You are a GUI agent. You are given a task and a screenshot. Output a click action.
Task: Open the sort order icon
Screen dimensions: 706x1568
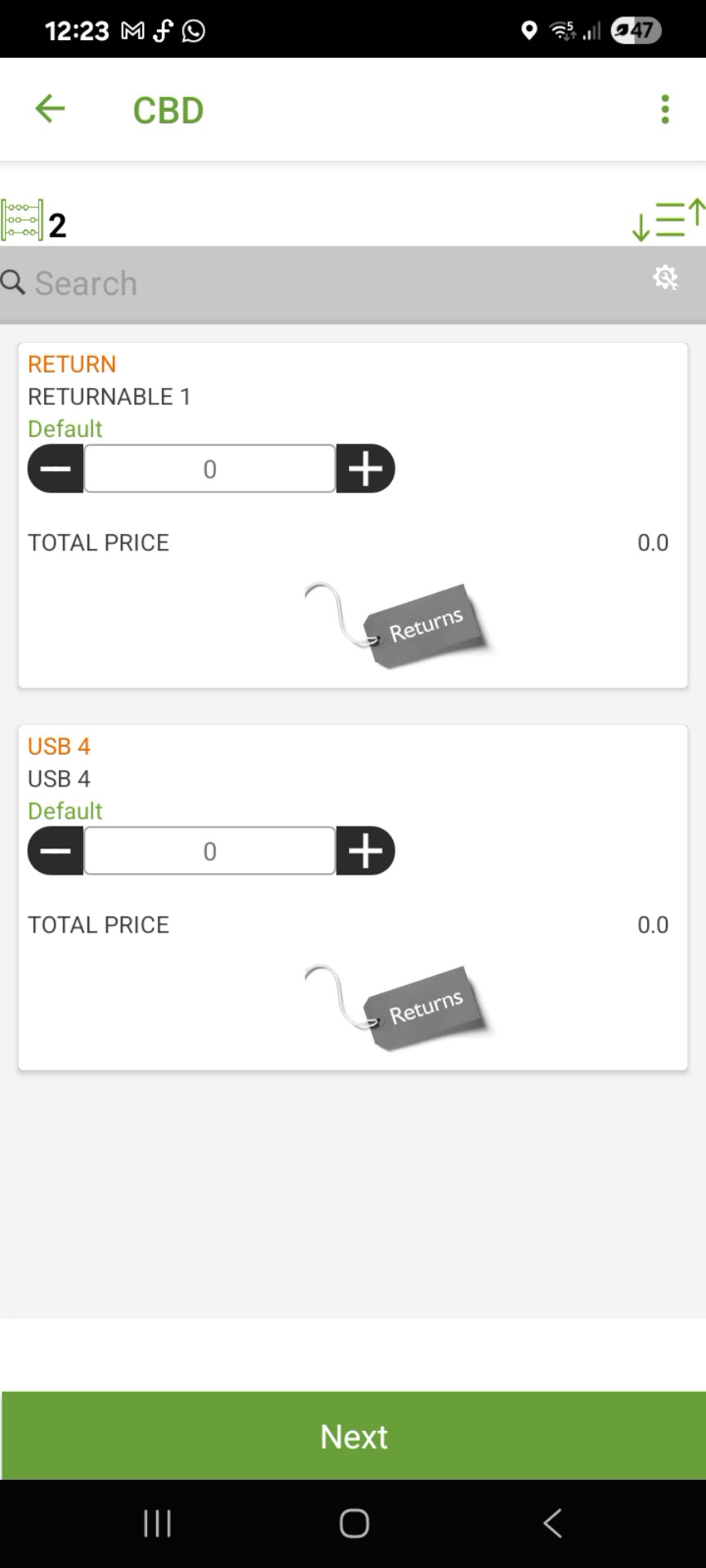click(668, 220)
